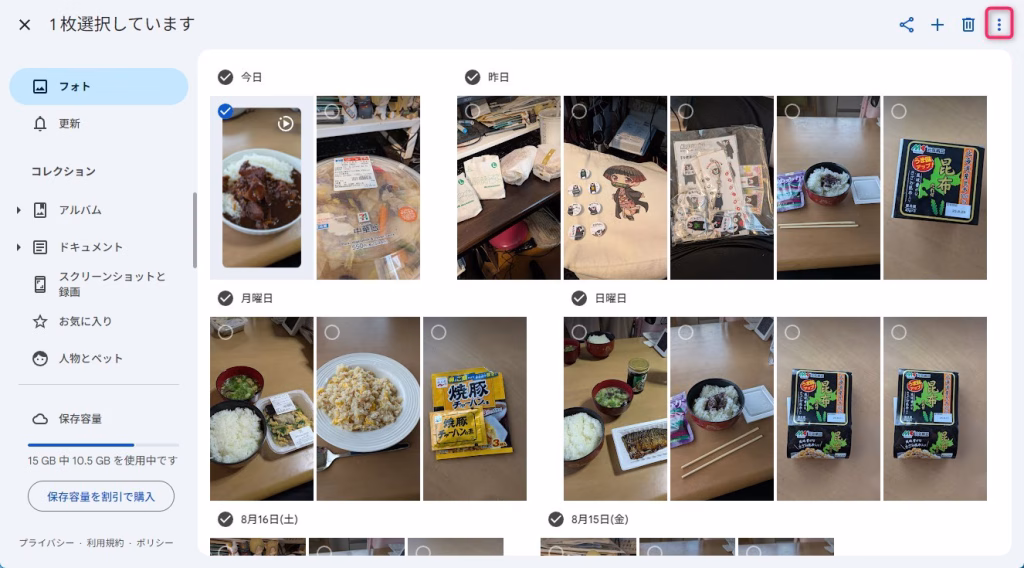Open the プライバシー link
The image size is (1024, 568).
(x=46, y=543)
